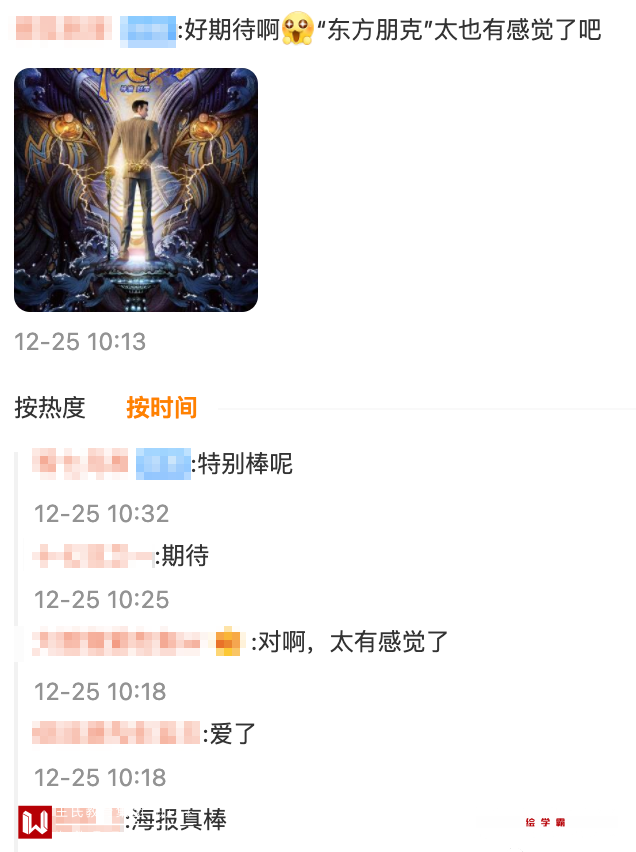Open the 对啊,太有感觉了 comment

click(x=352, y=642)
